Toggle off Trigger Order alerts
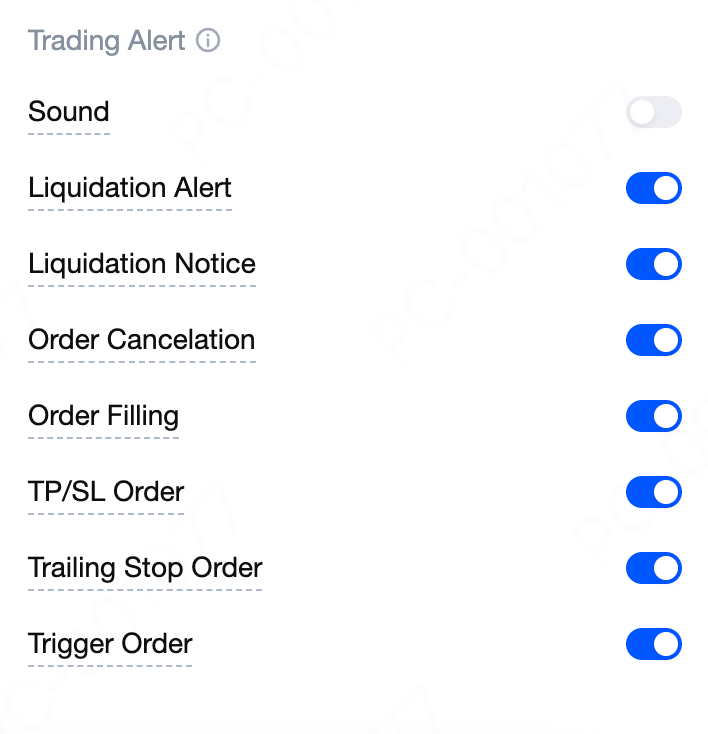 tap(653, 644)
